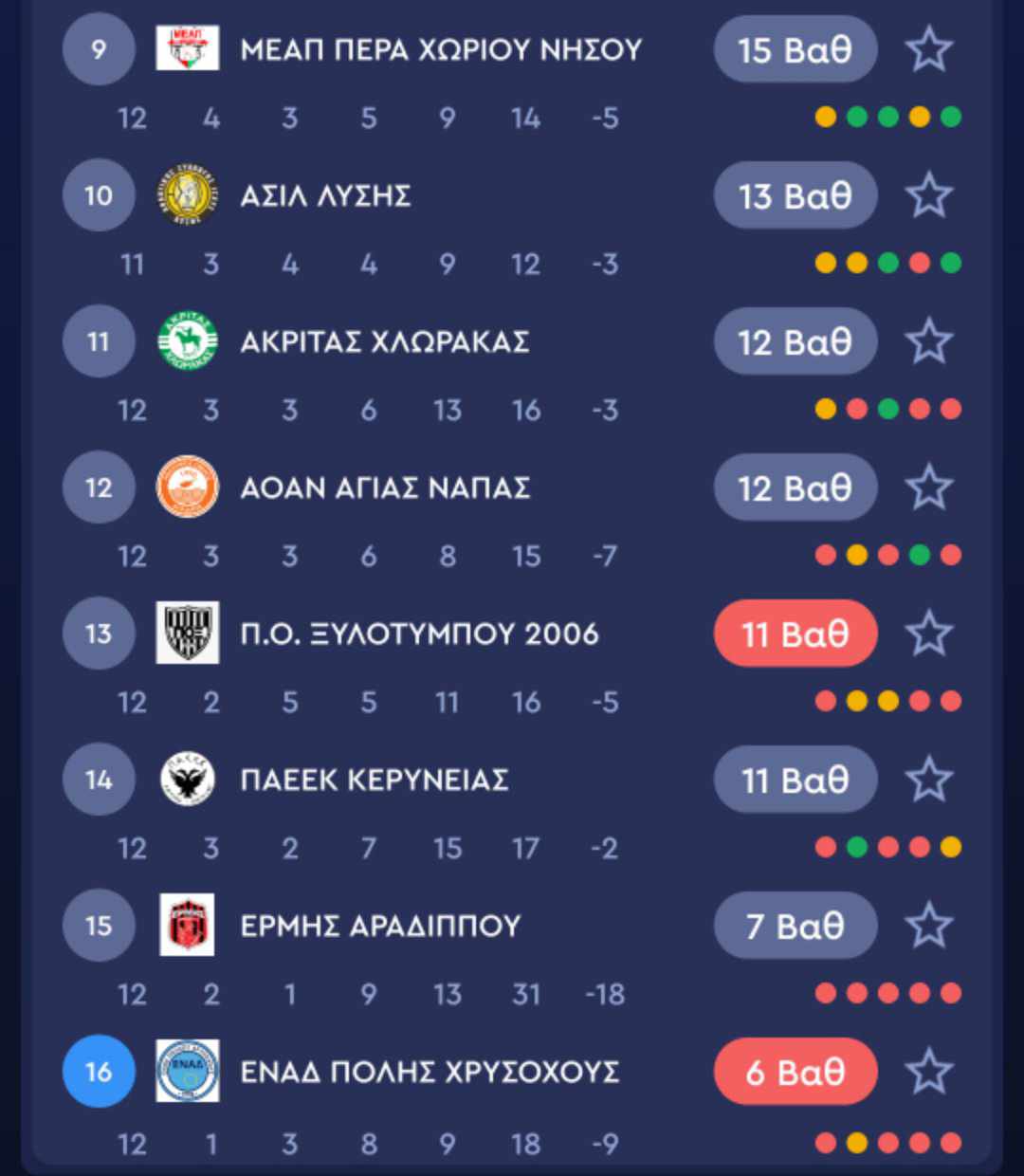Tap the star next to ΑΣΙΛ ΛΥΣΗΣ
This screenshot has height=1176, width=1024.
point(928,195)
